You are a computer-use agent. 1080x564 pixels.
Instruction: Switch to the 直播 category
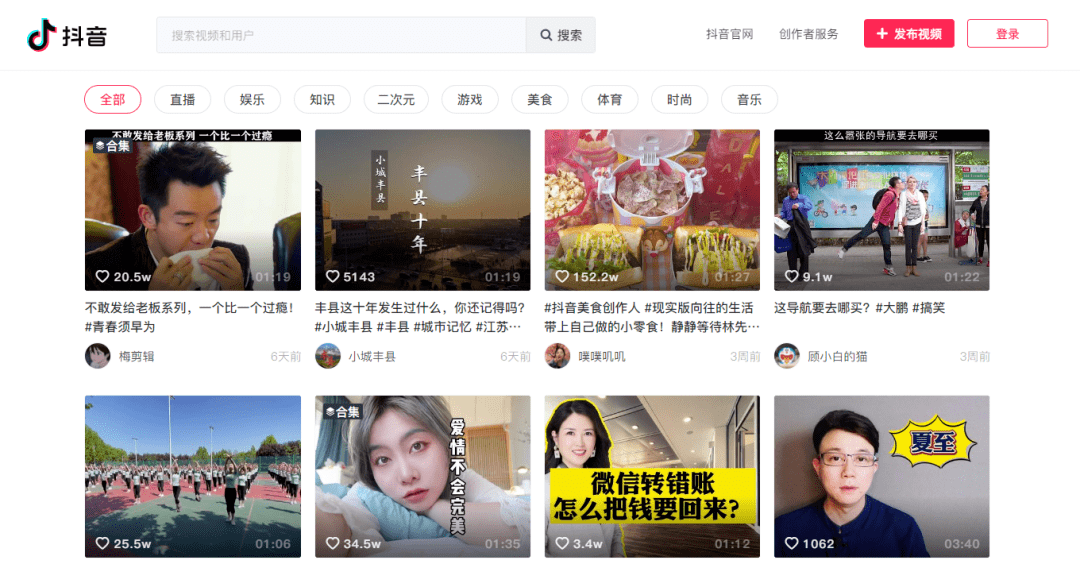pyautogui.click(x=182, y=100)
